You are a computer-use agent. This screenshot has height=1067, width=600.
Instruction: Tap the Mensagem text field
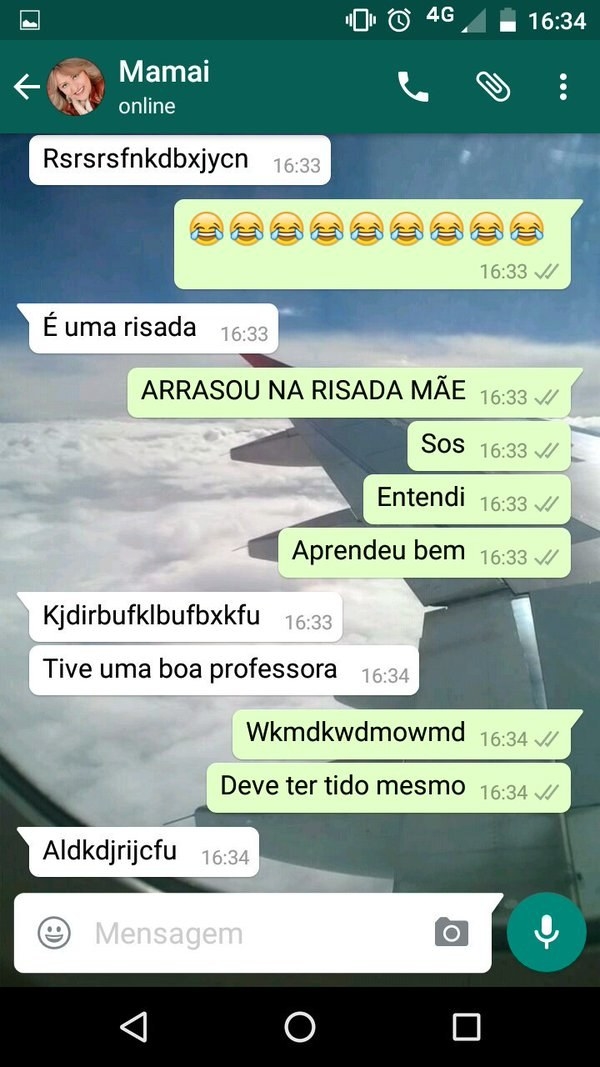point(250,933)
